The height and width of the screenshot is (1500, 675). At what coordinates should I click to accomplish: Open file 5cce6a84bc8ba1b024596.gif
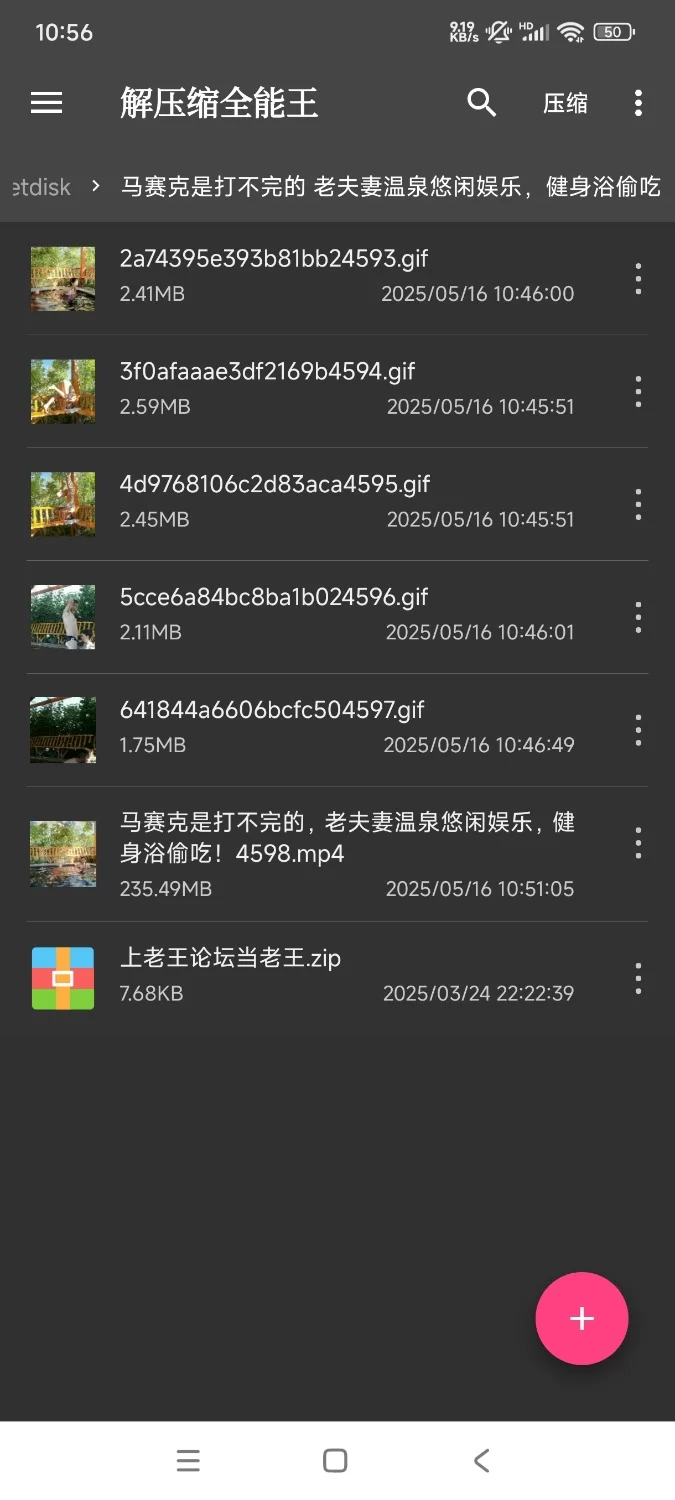[300, 616]
